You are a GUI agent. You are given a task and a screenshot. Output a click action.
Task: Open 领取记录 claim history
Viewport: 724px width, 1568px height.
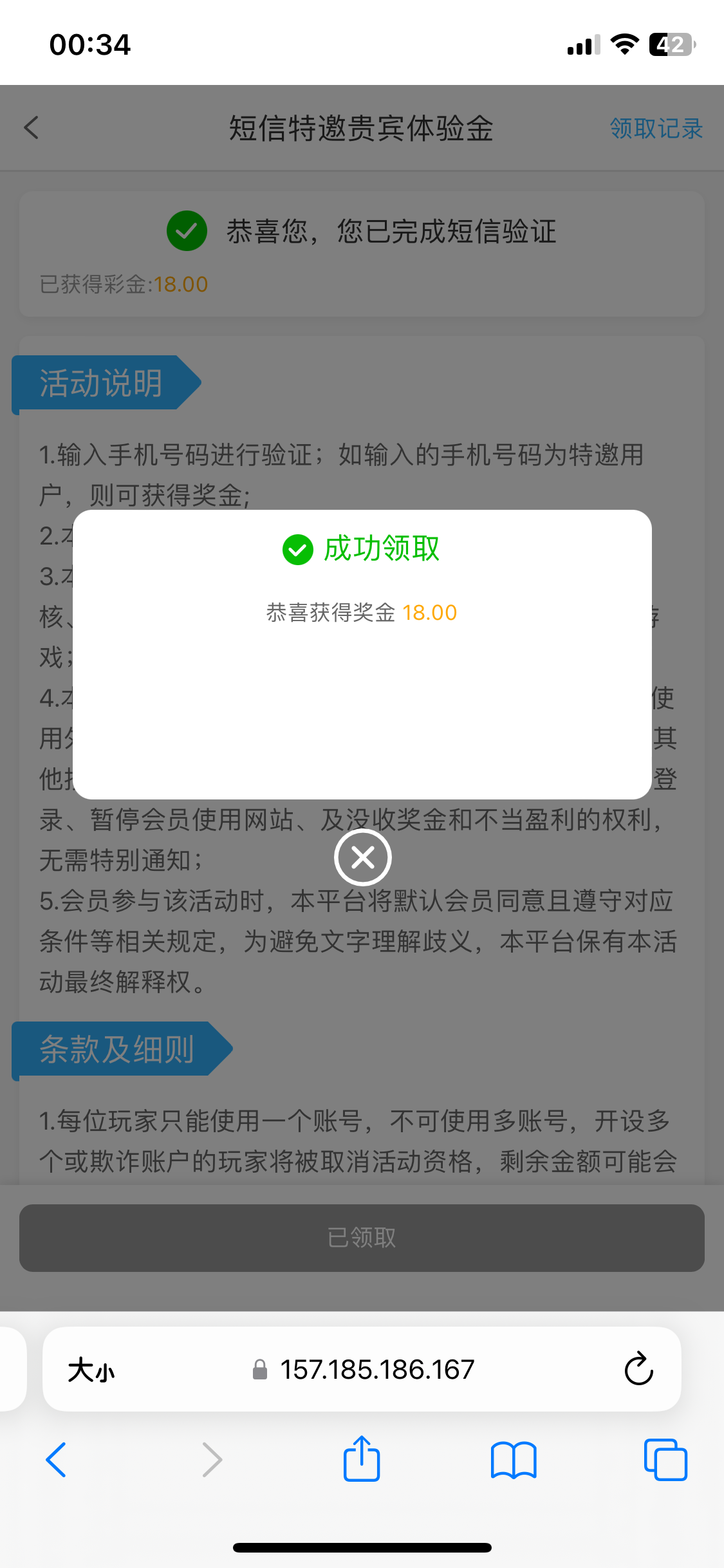coord(656,128)
